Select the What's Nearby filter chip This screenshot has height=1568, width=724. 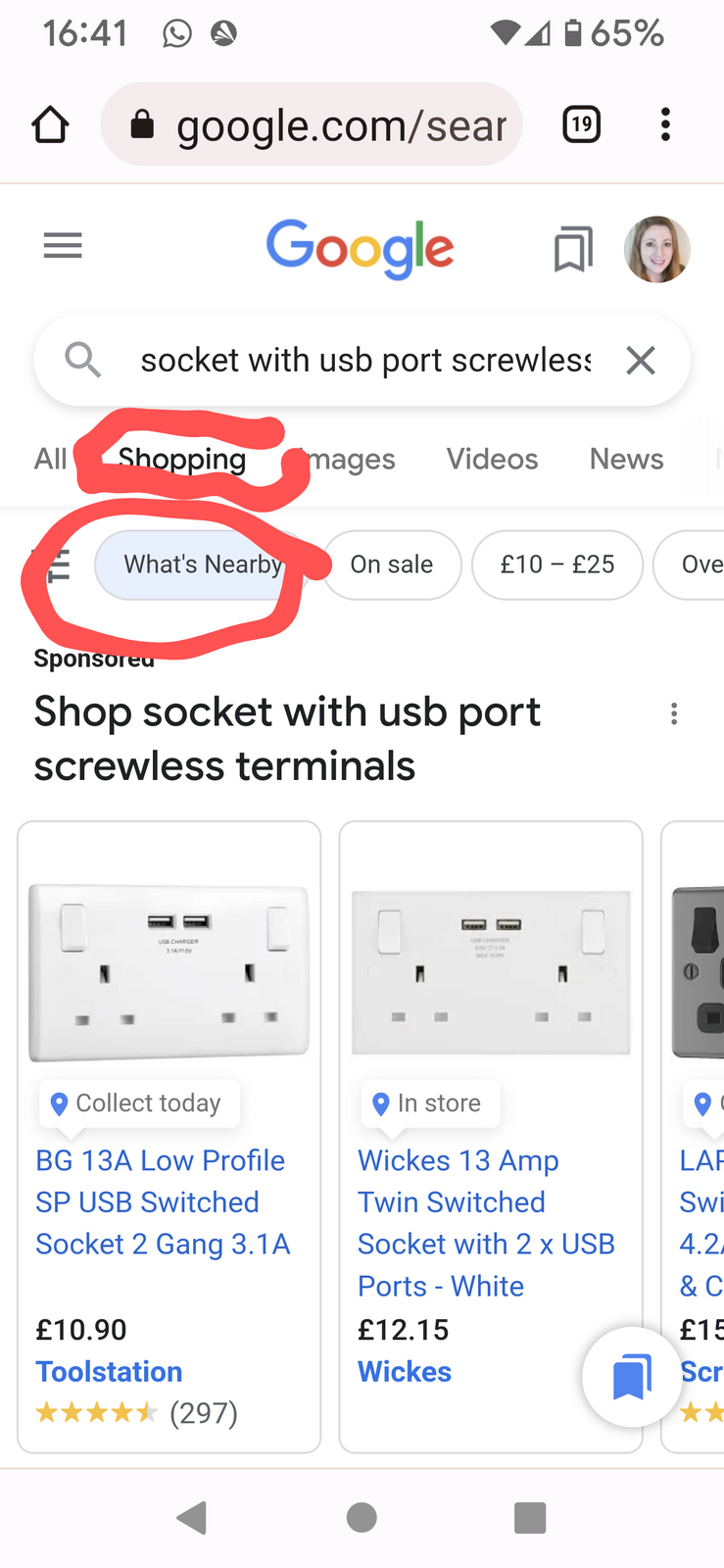tap(202, 564)
